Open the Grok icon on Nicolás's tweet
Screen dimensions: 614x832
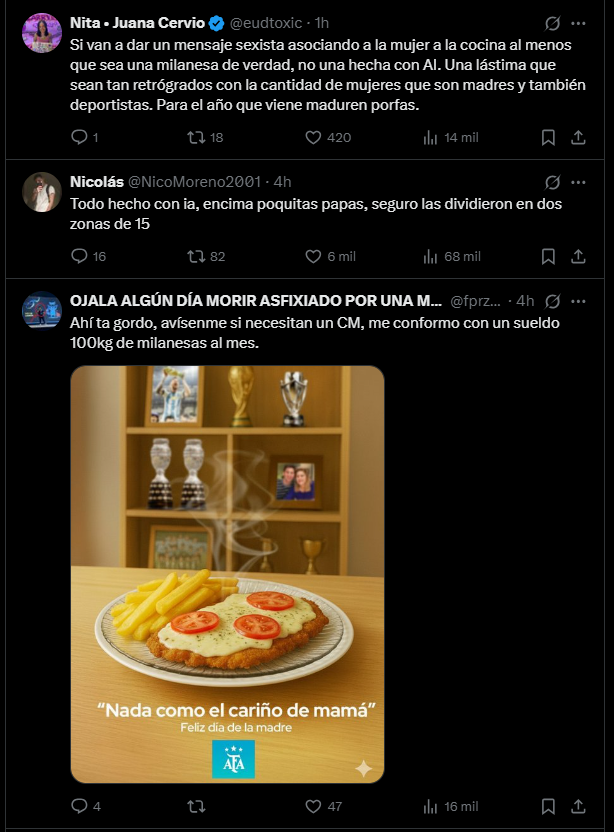pos(551,182)
